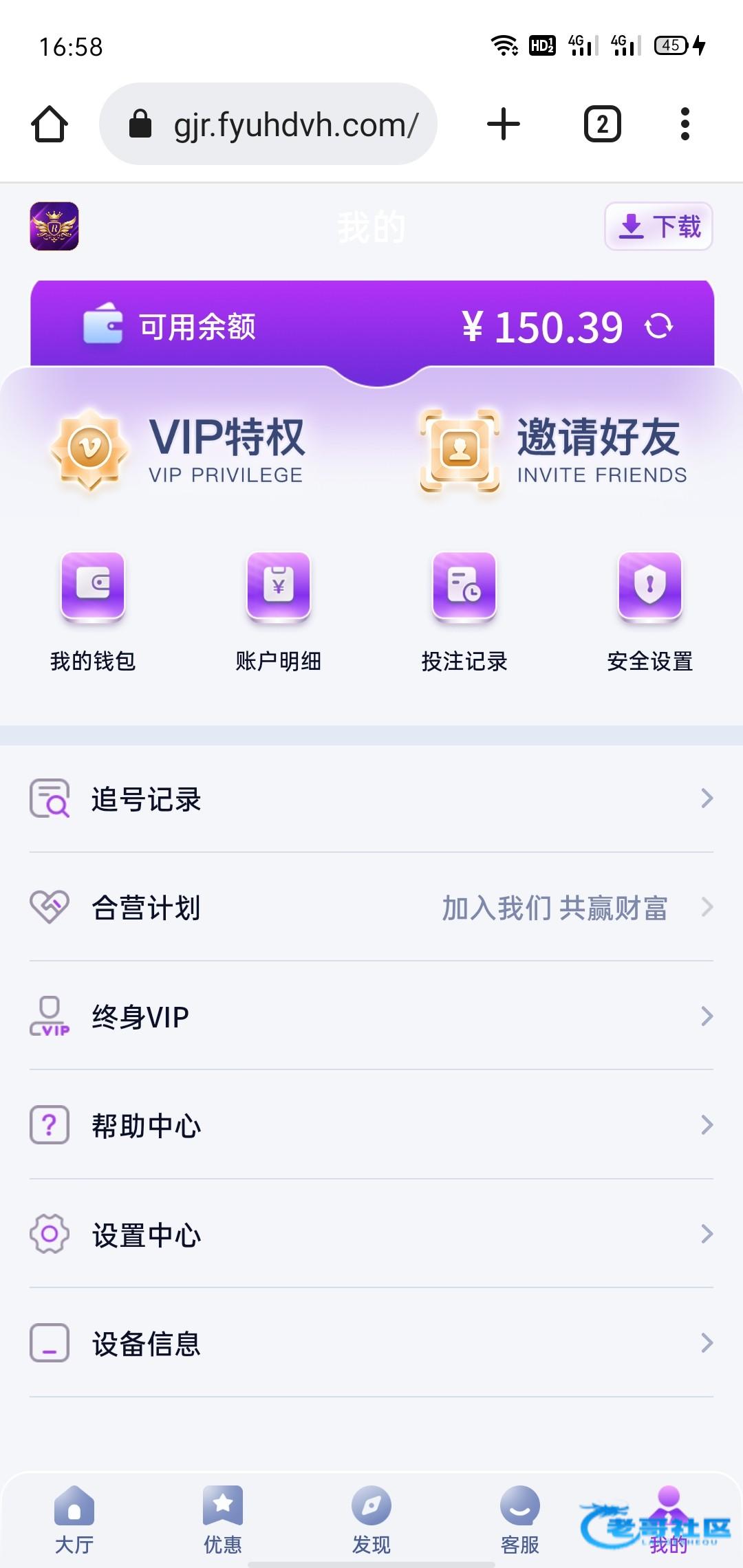Open 帮助中心 help center
This screenshot has width=743, height=1568.
371,1125
